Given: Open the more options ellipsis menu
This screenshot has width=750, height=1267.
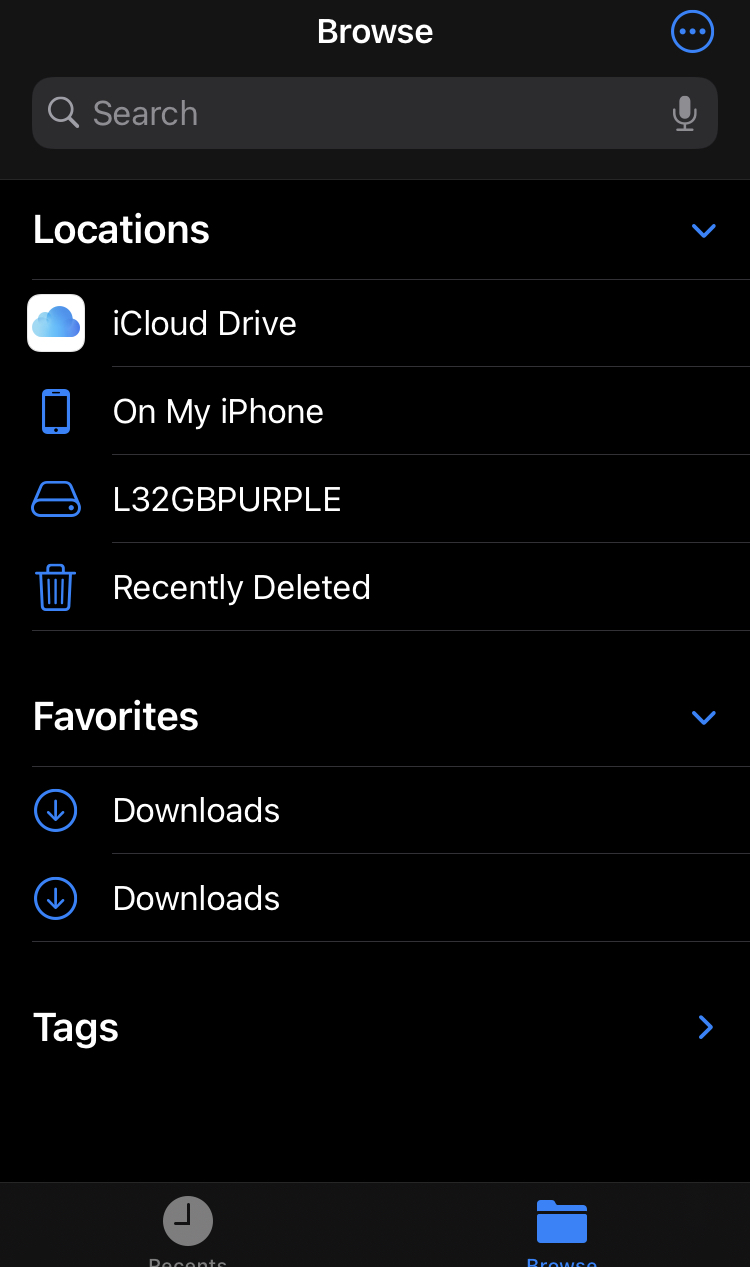Looking at the screenshot, I should (692, 32).
